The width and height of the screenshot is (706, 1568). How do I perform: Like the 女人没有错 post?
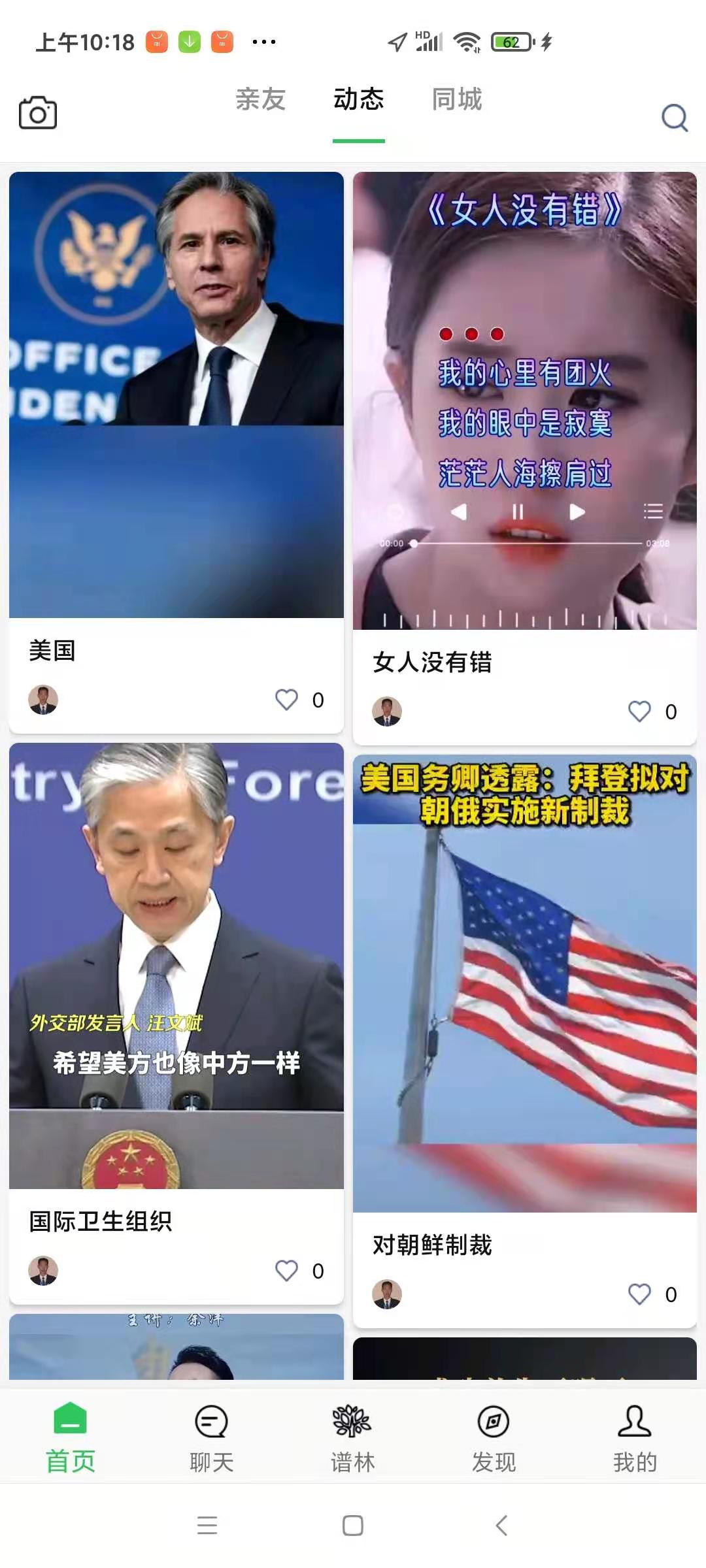[639, 711]
